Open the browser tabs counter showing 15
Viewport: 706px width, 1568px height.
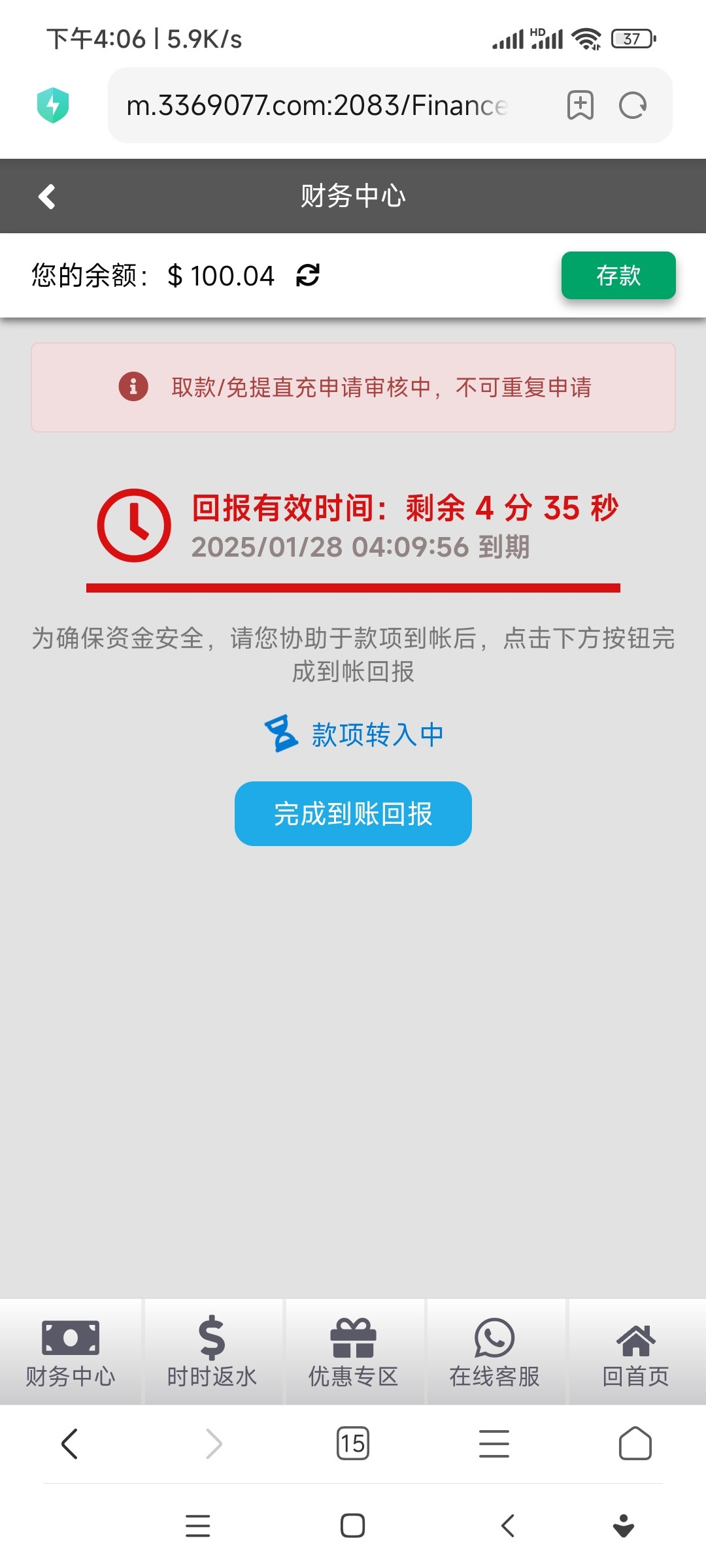(x=353, y=1443)
